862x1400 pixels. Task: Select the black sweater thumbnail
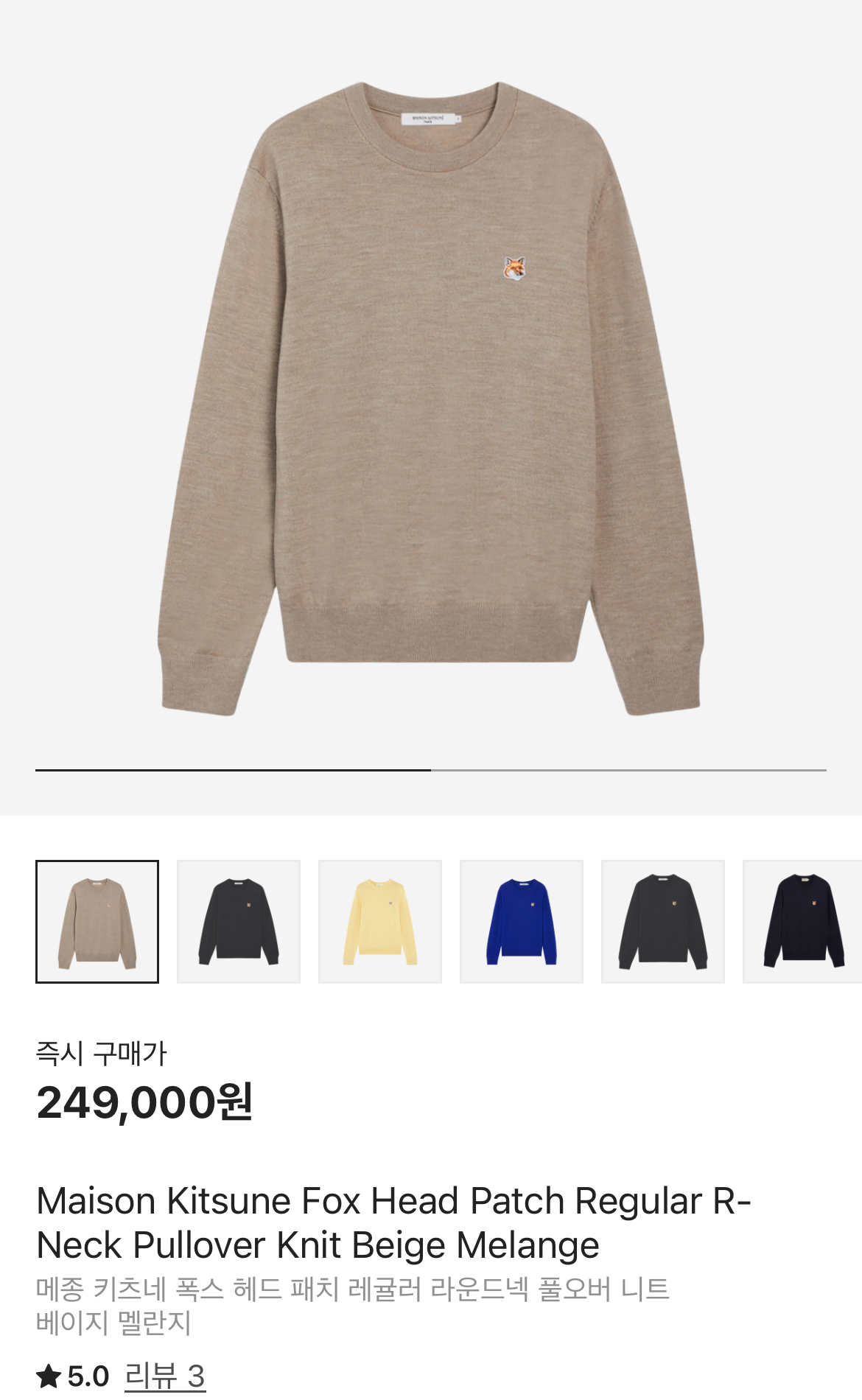tap(239, 921)
